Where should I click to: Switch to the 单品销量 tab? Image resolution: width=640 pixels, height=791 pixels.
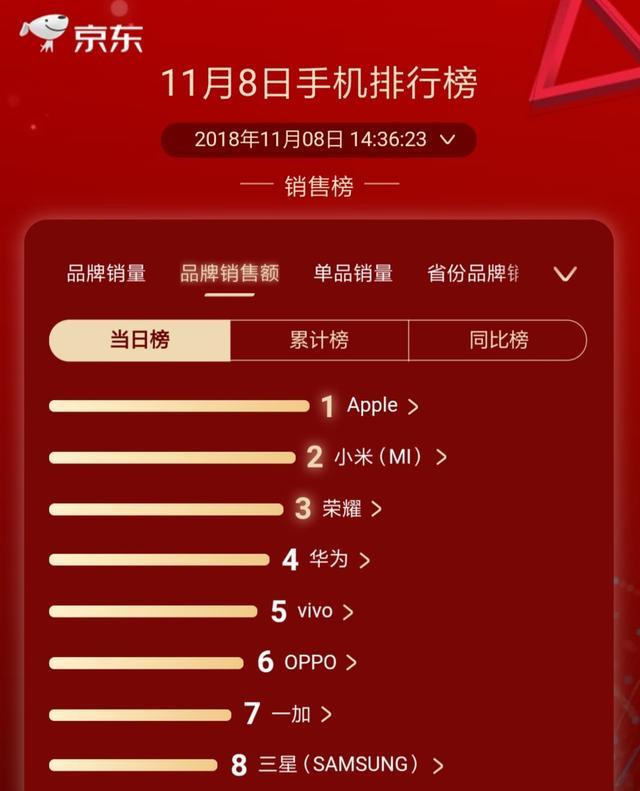click(x=353, y=273)
